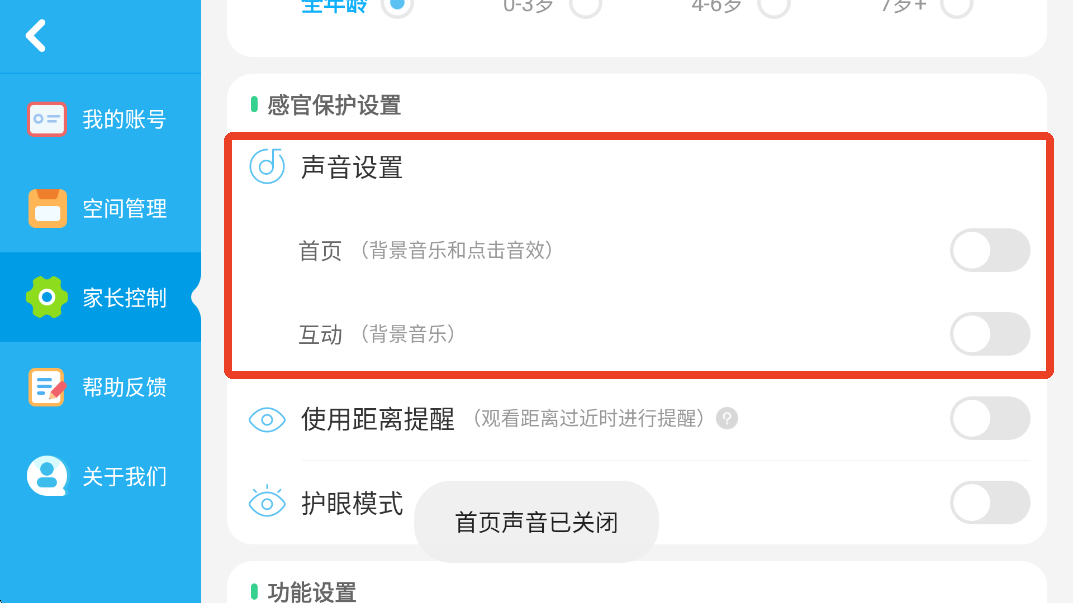
Task: Choose the 0-3岁 age option
Action: tap(585, 5)
